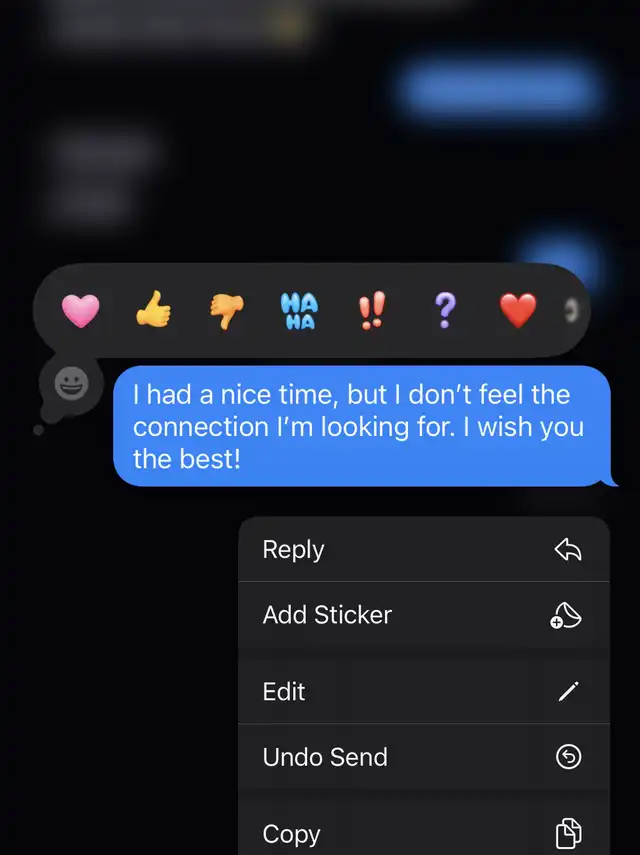The image size is (640, 855).
Task: Copy the message text
Action: pyautogui.click(x=424, y=830)
